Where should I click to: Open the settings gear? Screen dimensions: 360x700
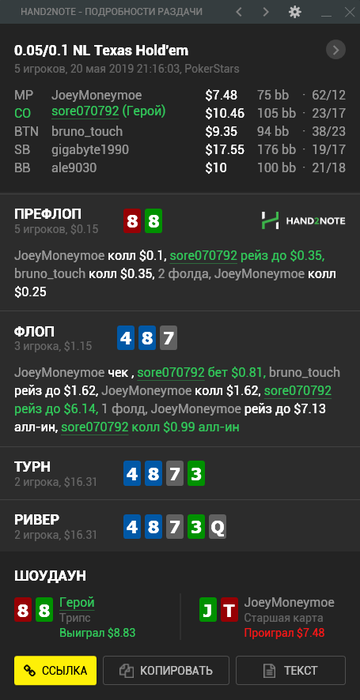[295, 12]
